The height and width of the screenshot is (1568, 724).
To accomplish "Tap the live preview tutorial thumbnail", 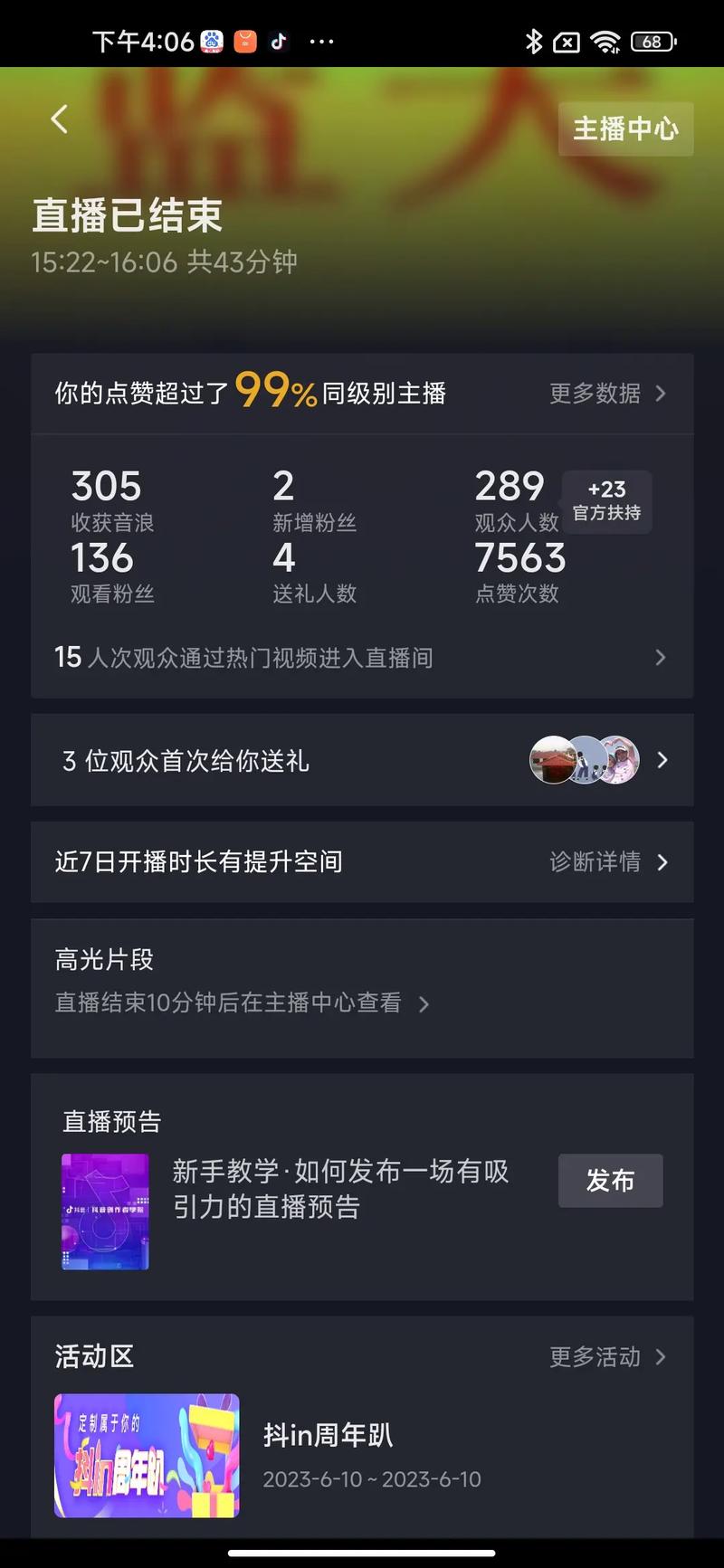I will (104, 1211).
